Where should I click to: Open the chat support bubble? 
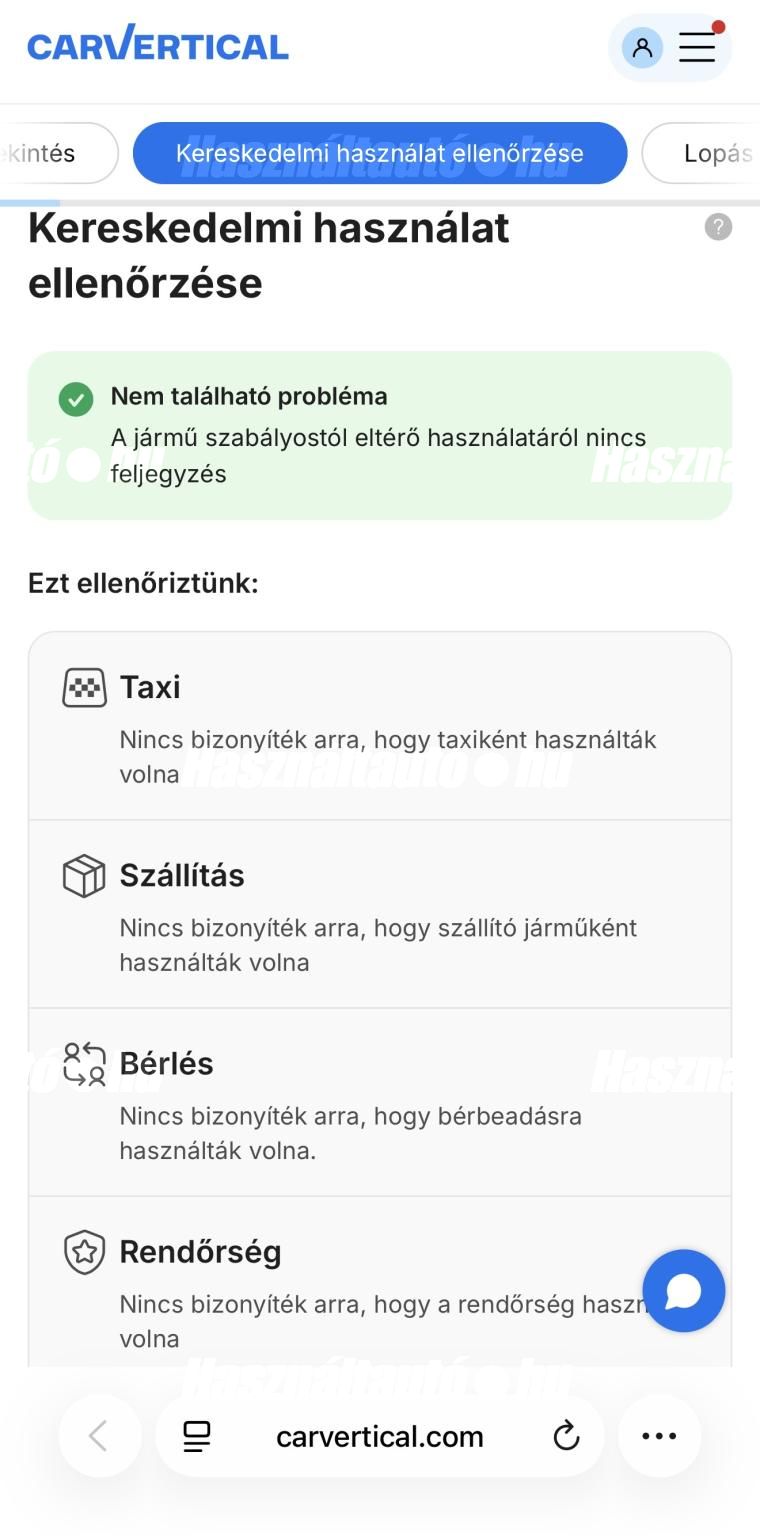click(684, 1290)
